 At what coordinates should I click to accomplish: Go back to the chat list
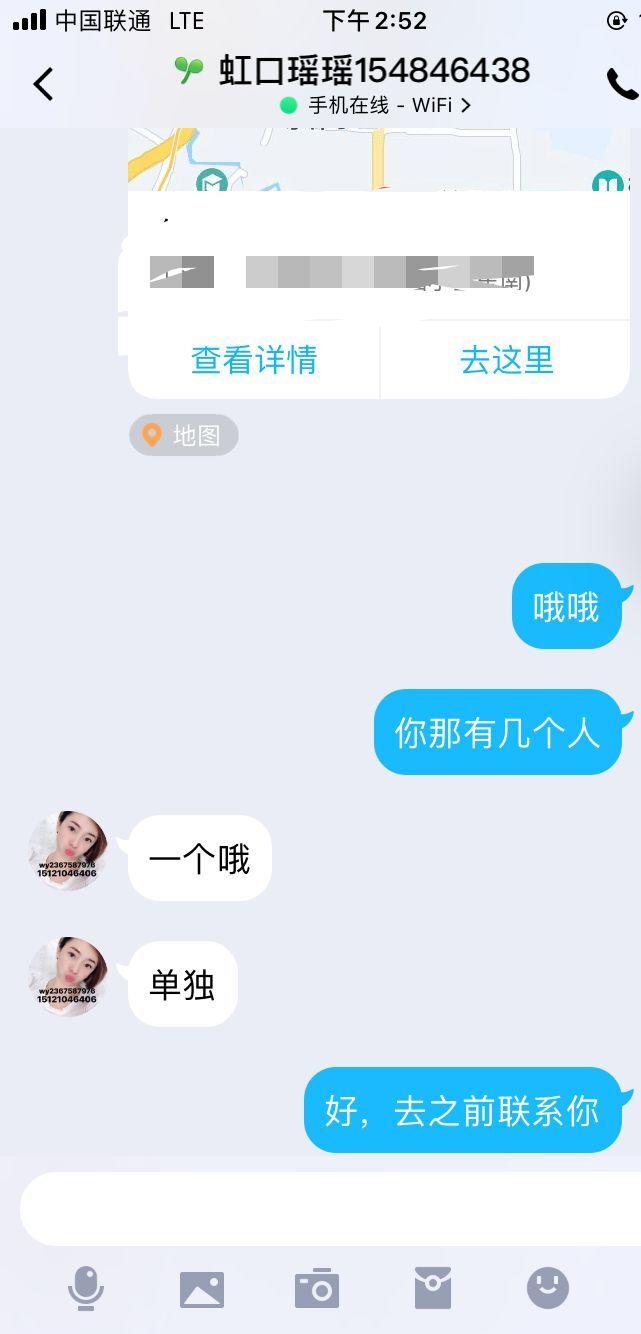click(x=43, y=84)
